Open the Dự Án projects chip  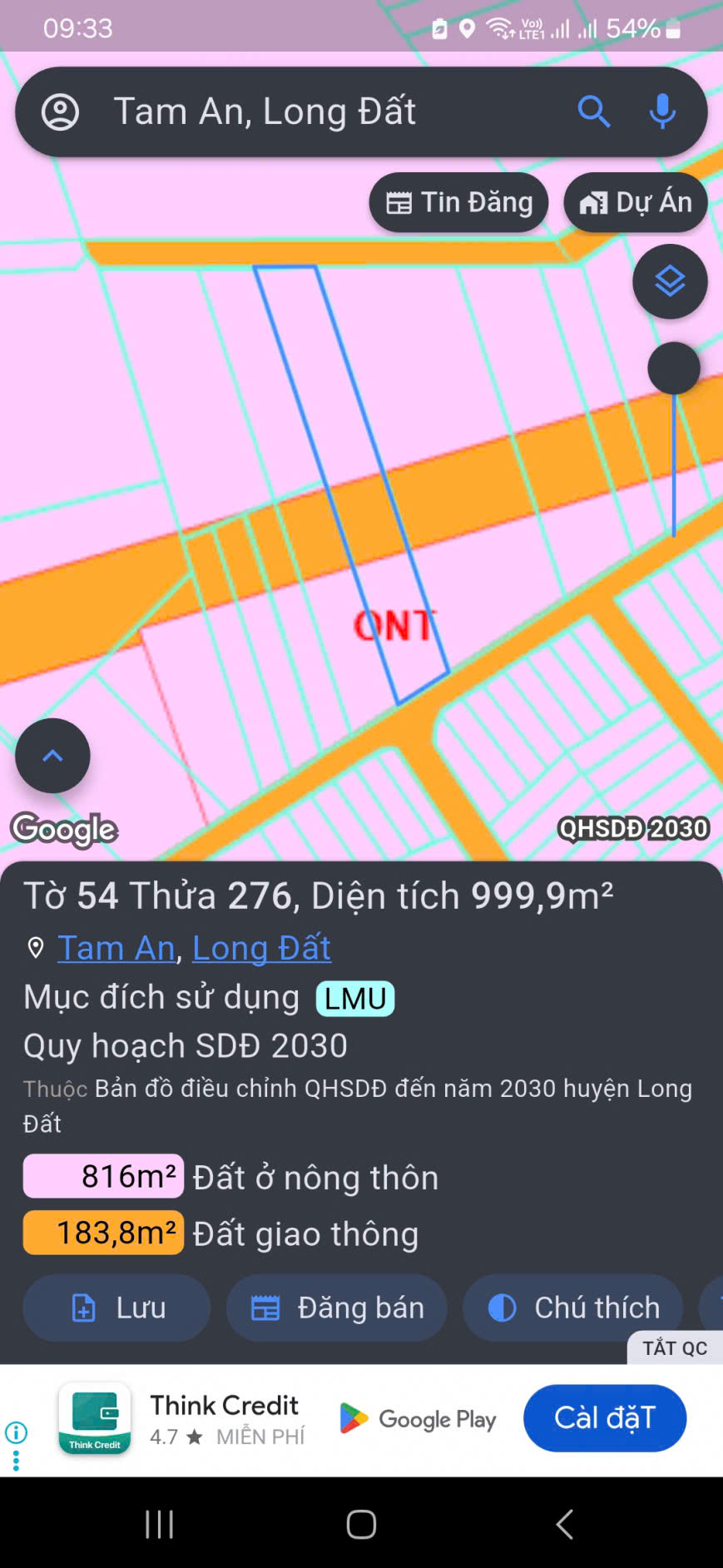pyautogui.click(x=636, y=202)
